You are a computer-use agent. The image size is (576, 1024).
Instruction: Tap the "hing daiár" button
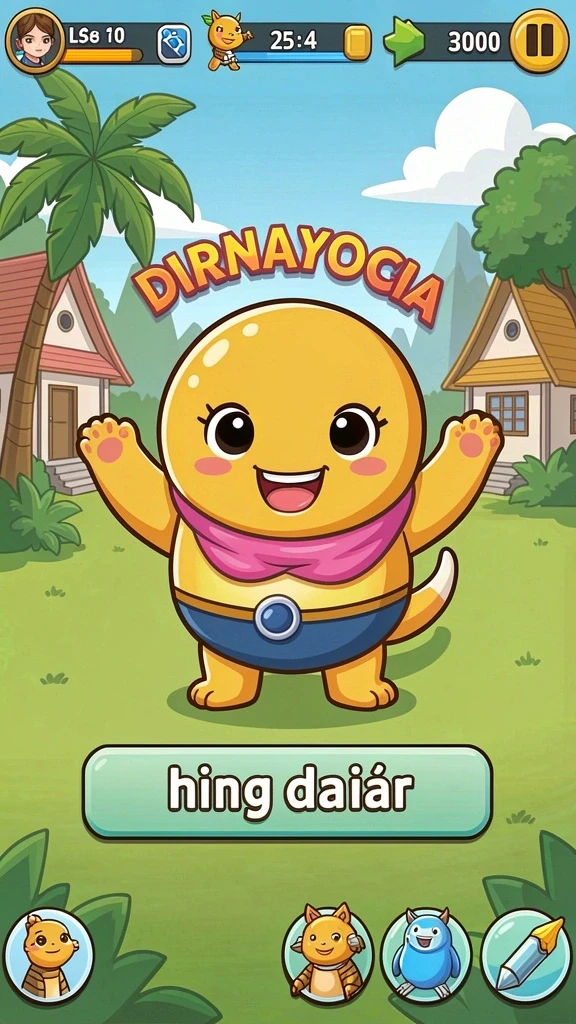(287, 792)
